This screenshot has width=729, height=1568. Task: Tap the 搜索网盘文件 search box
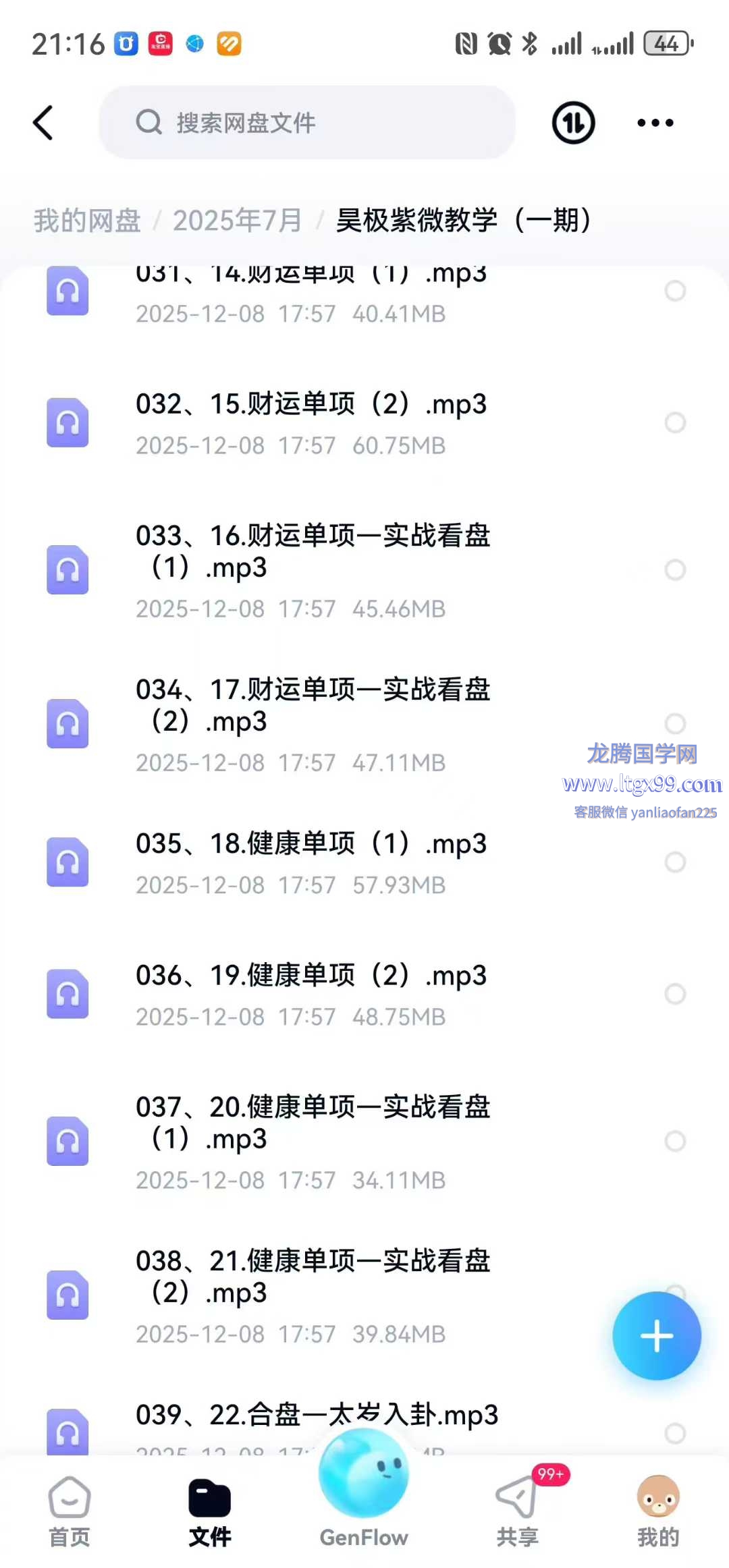click(307, 123)
